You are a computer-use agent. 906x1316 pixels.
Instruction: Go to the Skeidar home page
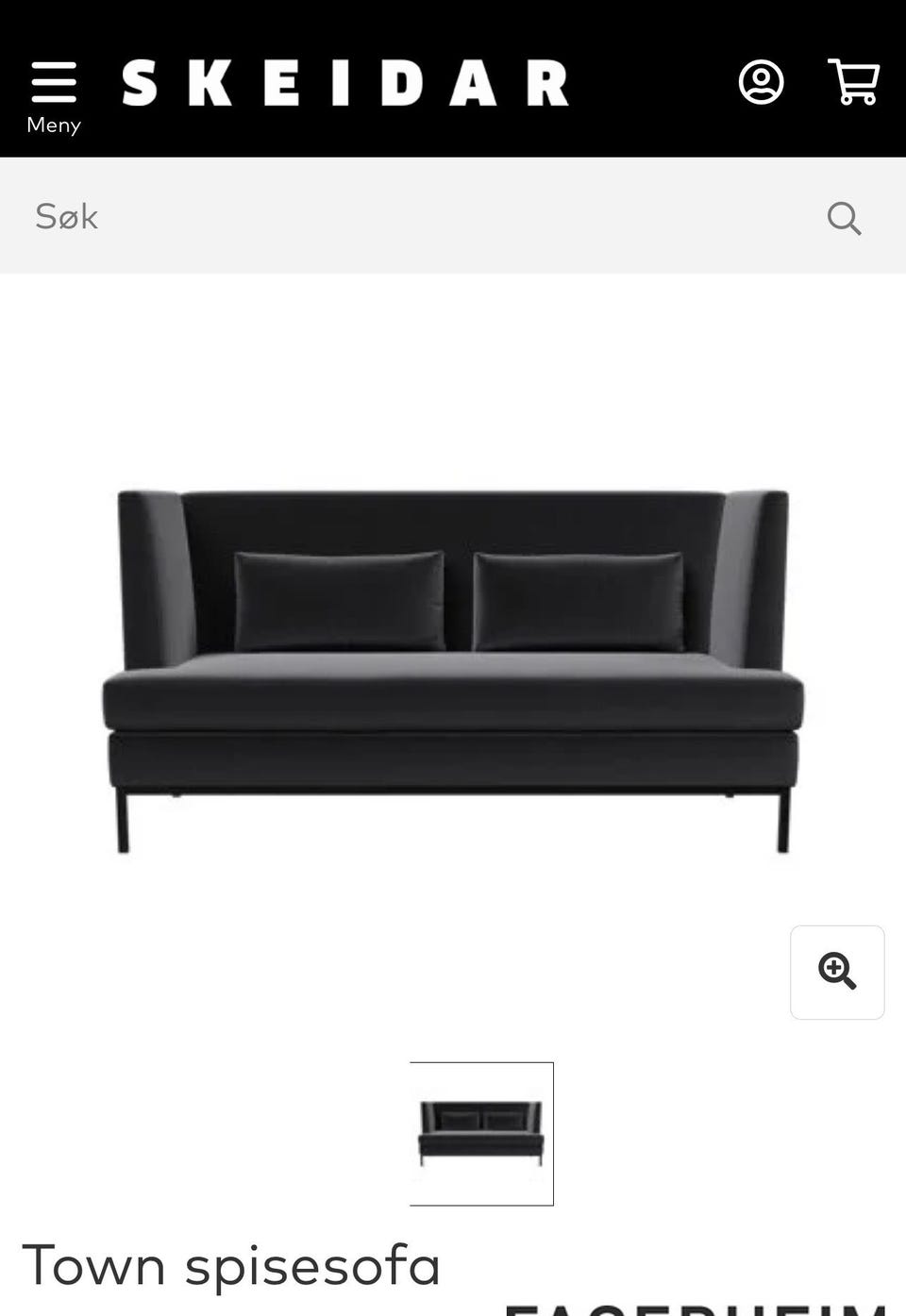click(x=345, y=83)
